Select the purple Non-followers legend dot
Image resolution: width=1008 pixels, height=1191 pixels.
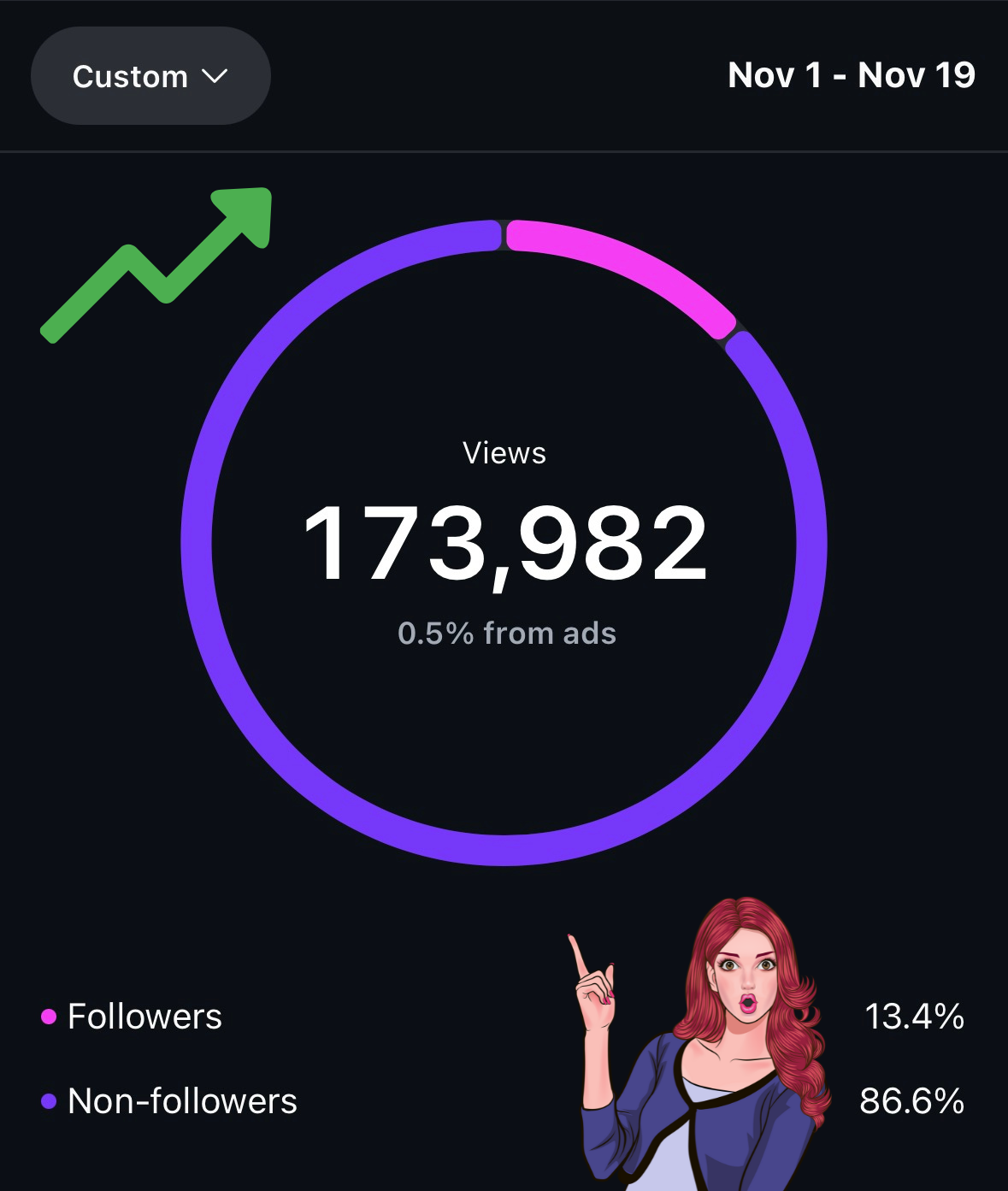pyautogui.click(x=48, y=1101)
